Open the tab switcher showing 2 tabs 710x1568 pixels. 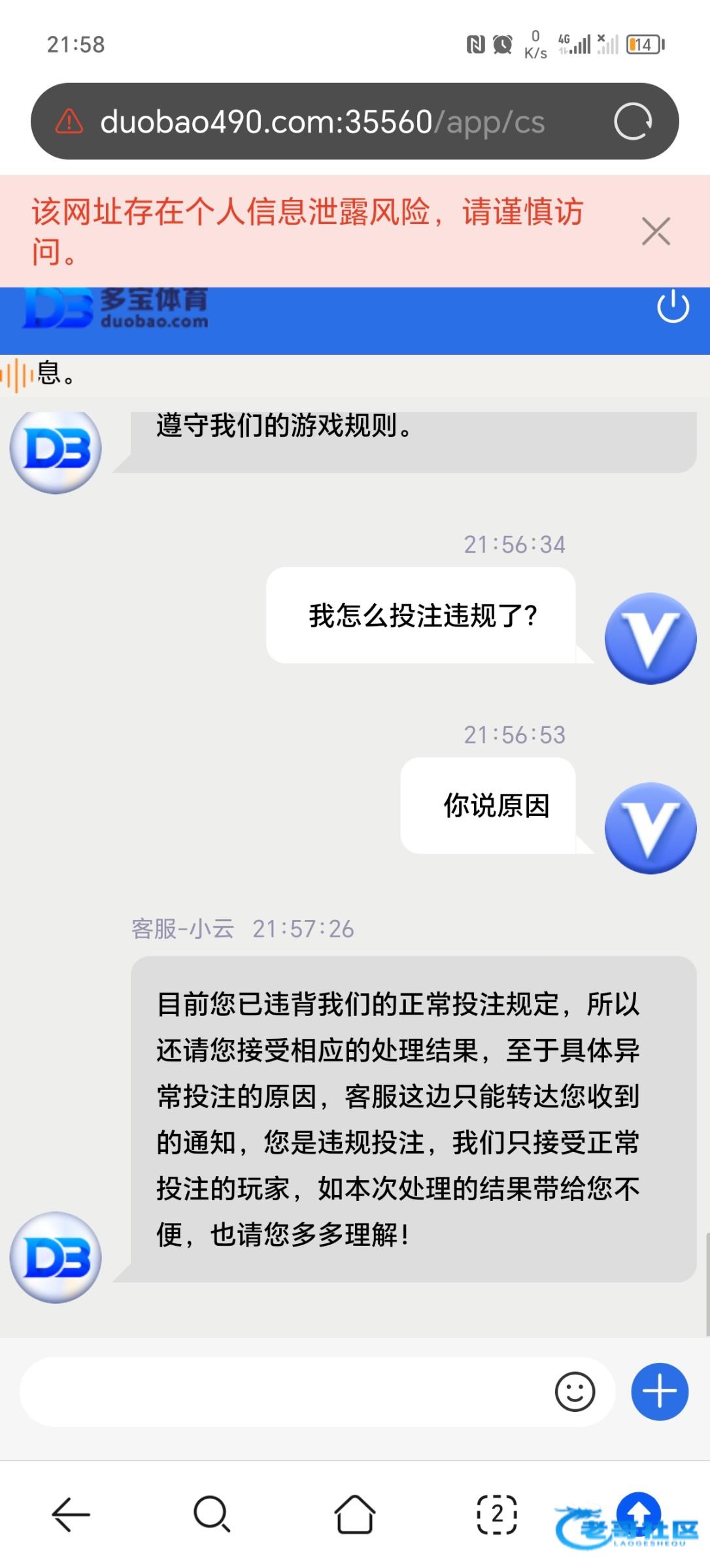click(x=497, y=1514)
